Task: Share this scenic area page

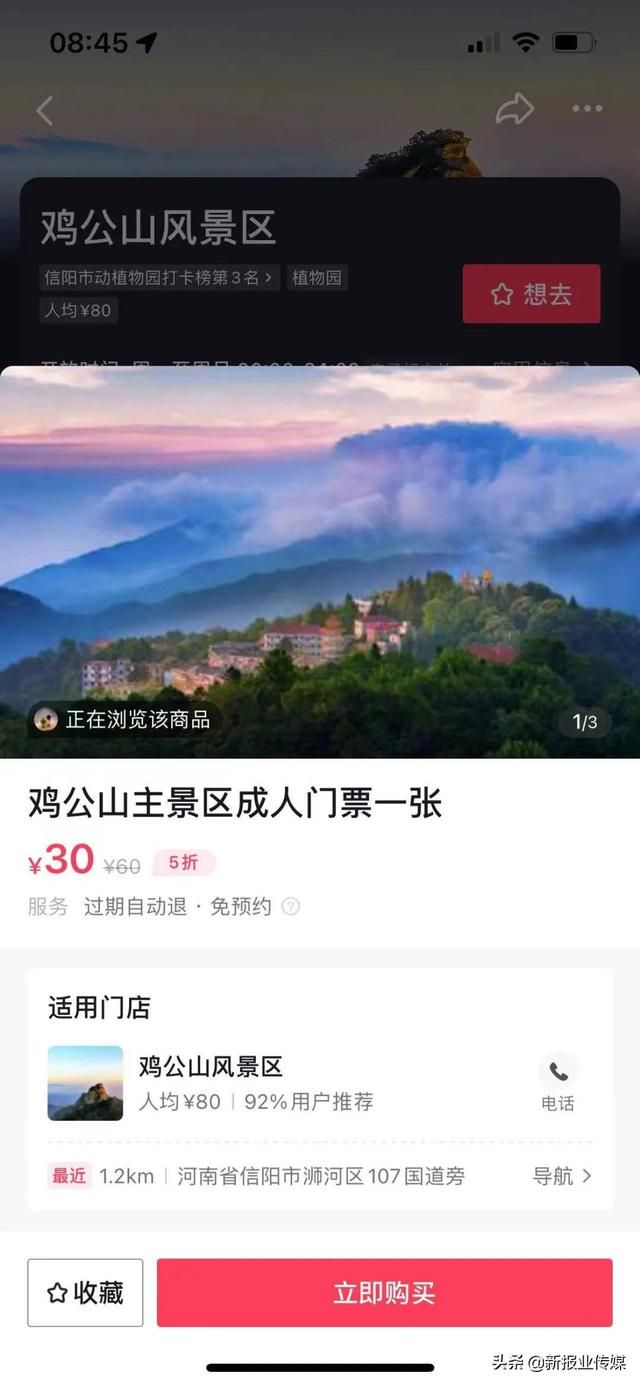Action: 515,109
